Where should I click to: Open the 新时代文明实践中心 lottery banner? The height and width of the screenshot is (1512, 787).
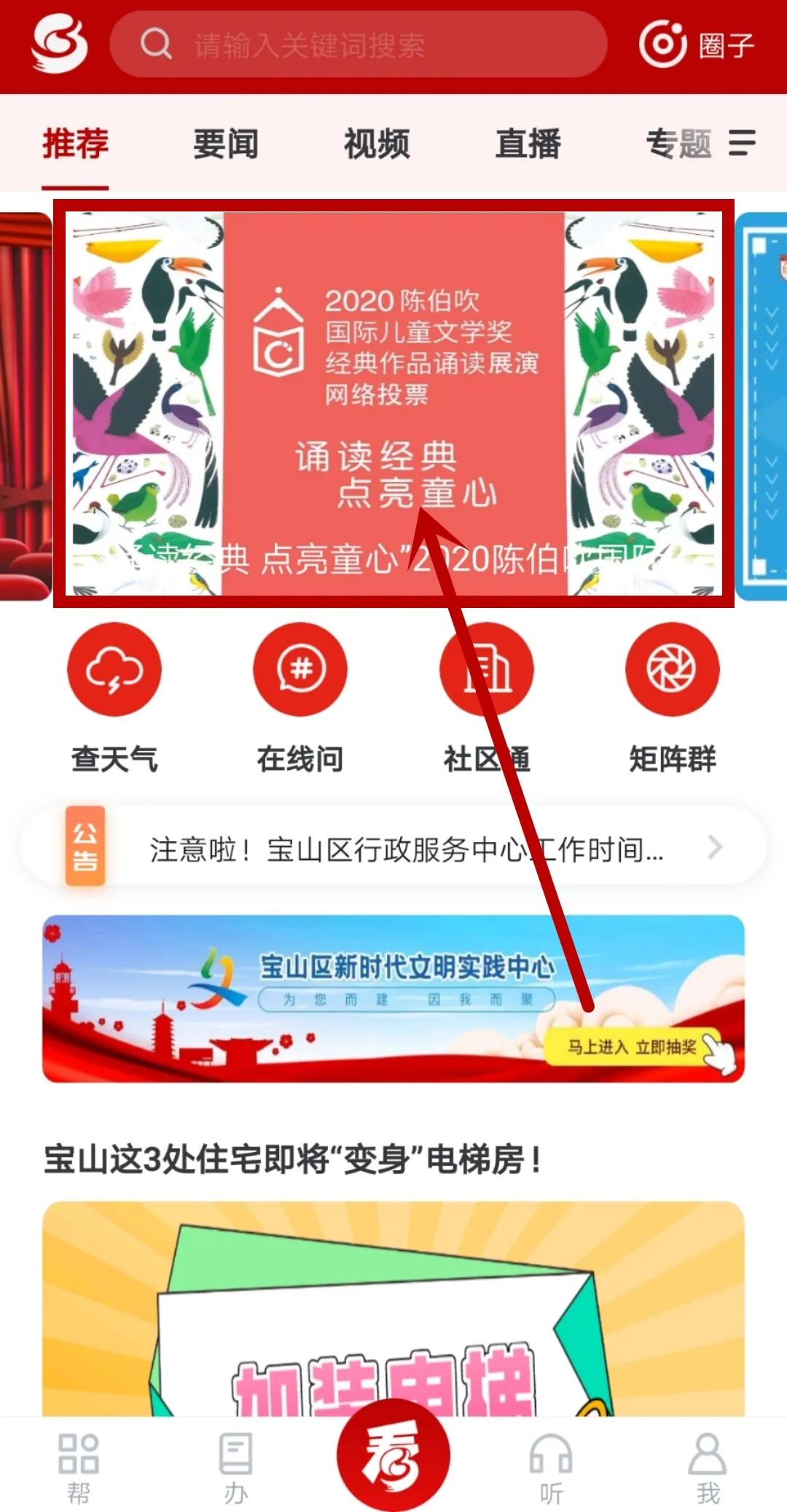(393, 998)
